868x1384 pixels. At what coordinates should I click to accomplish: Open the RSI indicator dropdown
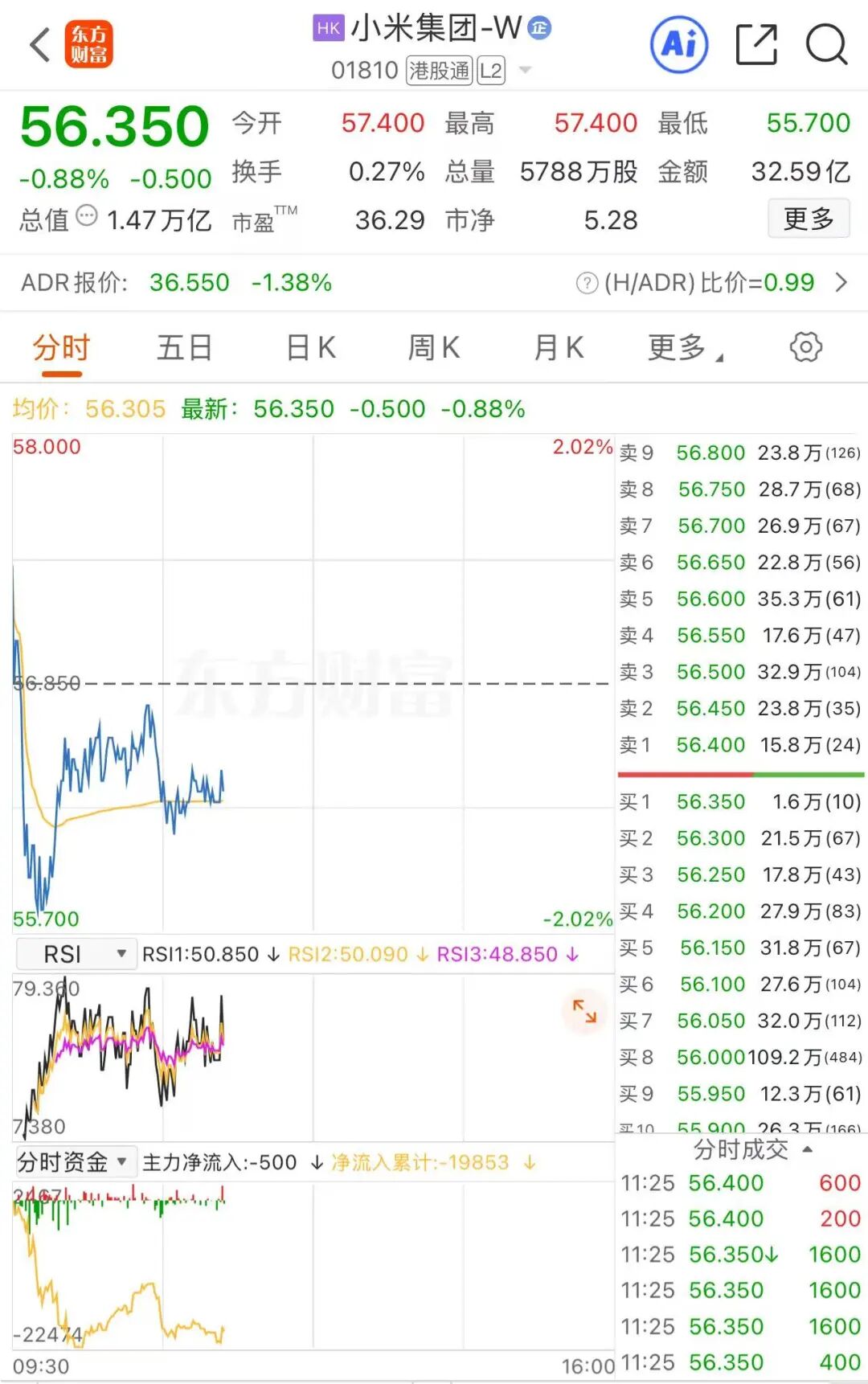76,953
